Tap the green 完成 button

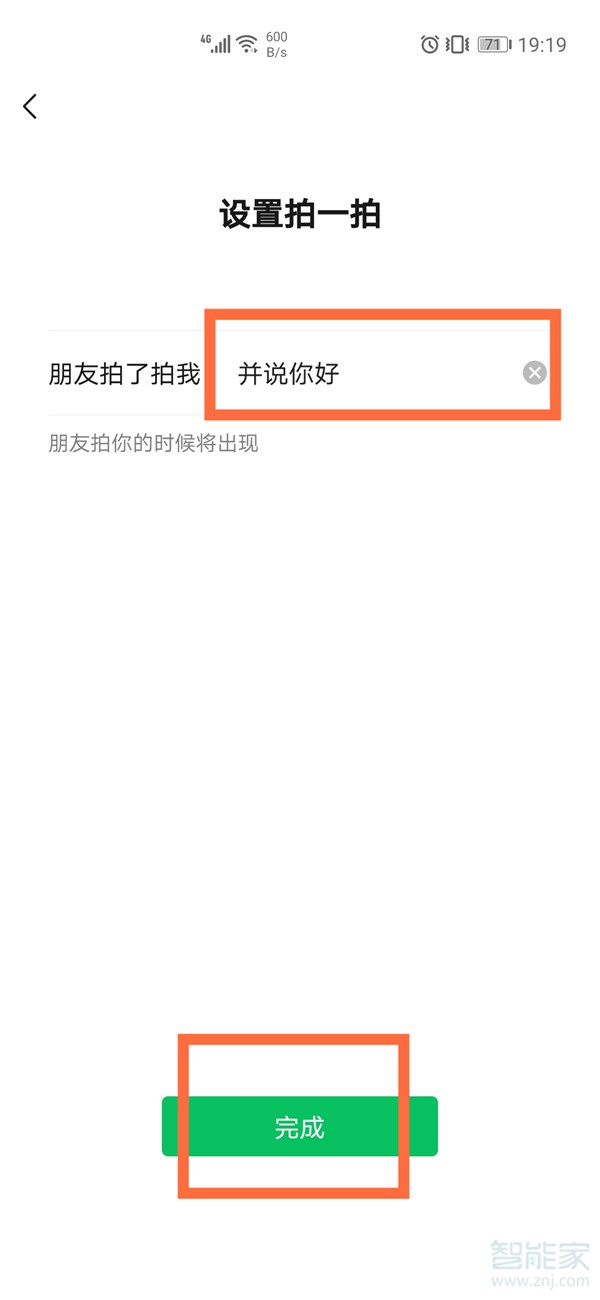[x=300, y=1127]
